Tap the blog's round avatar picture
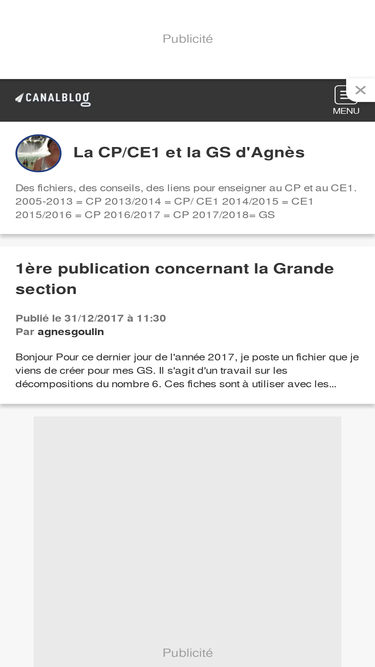375x667 pixels. pyautogui.click(x=38, y=153)
